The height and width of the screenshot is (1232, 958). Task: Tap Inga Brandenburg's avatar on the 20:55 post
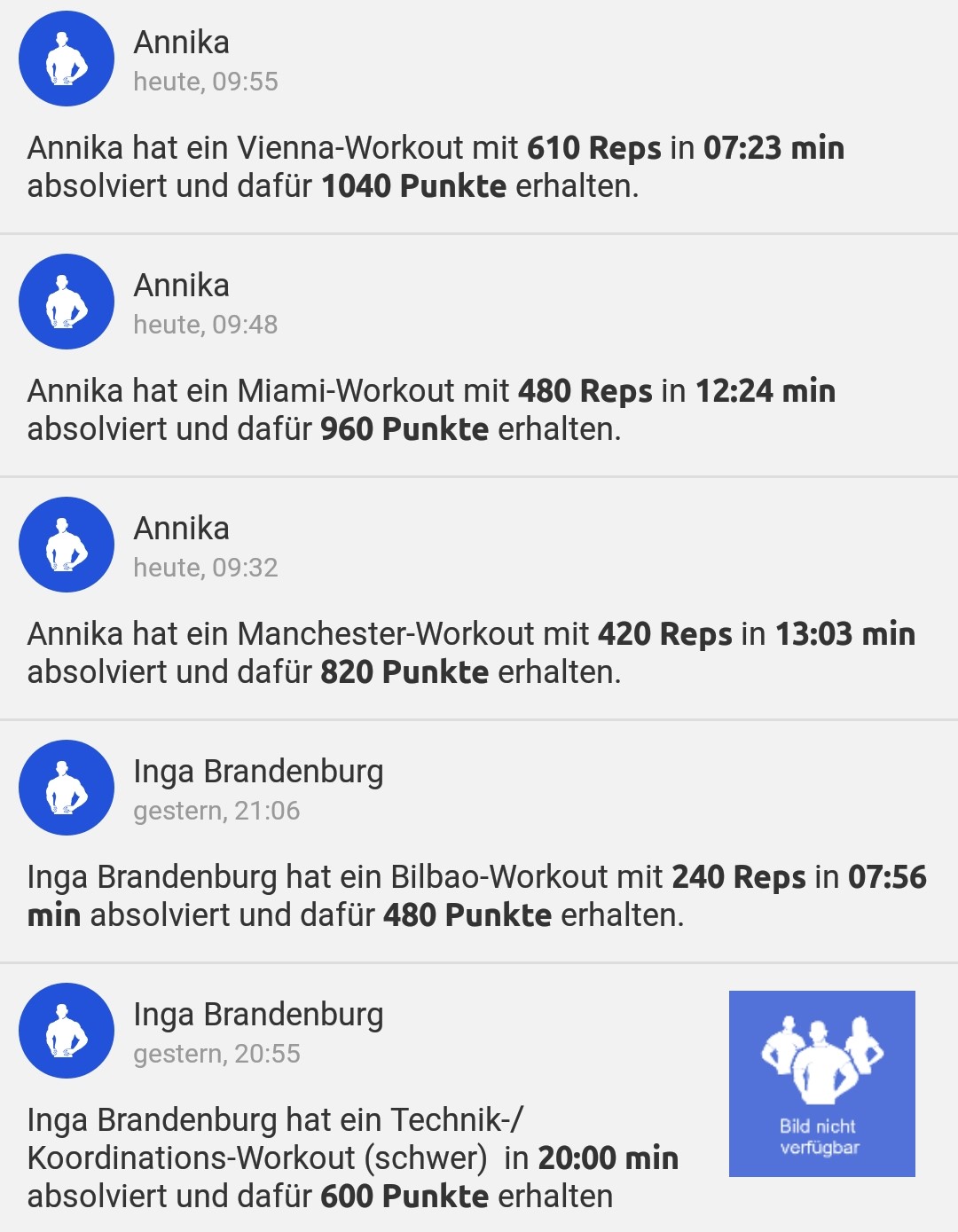point(67,1031)
